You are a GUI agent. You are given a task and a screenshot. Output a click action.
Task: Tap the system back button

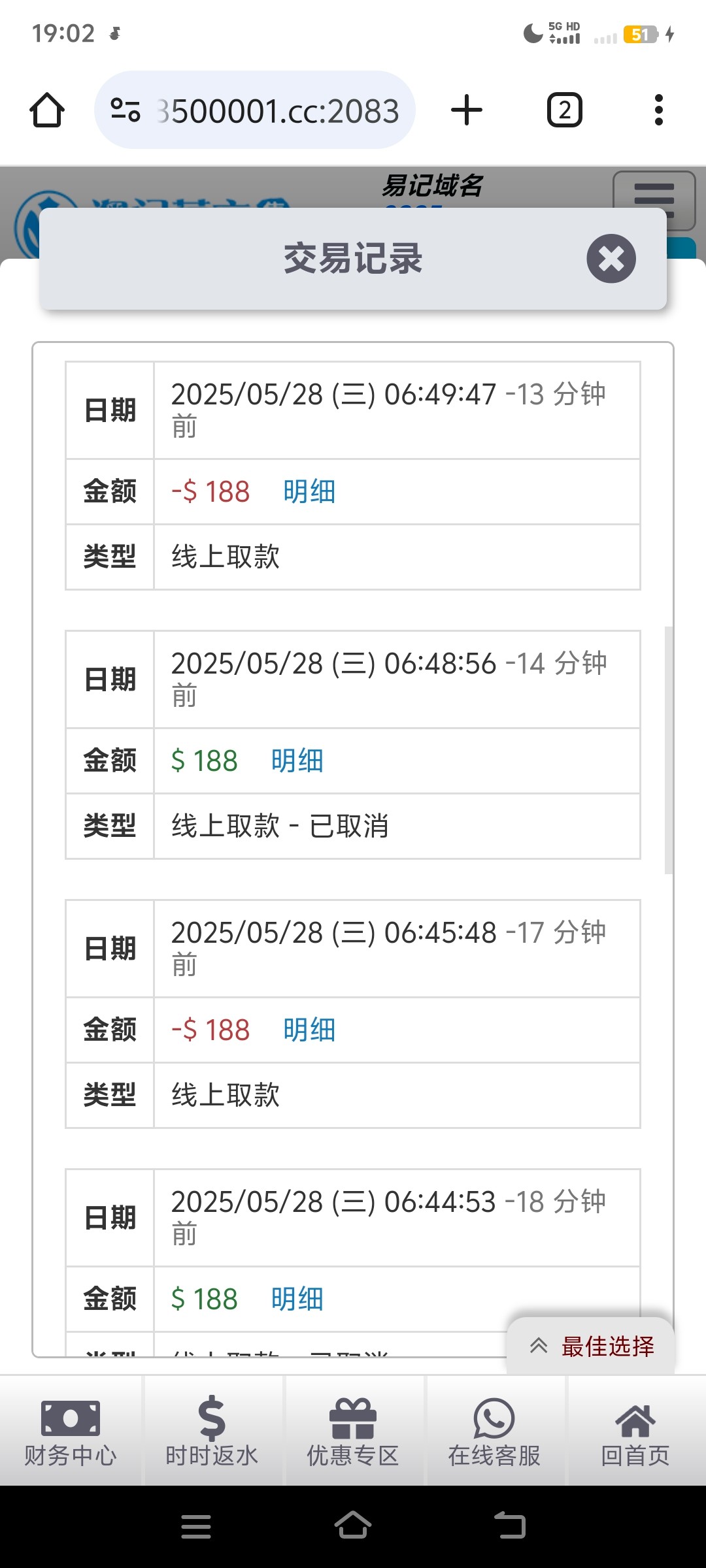click(510, 1526)
